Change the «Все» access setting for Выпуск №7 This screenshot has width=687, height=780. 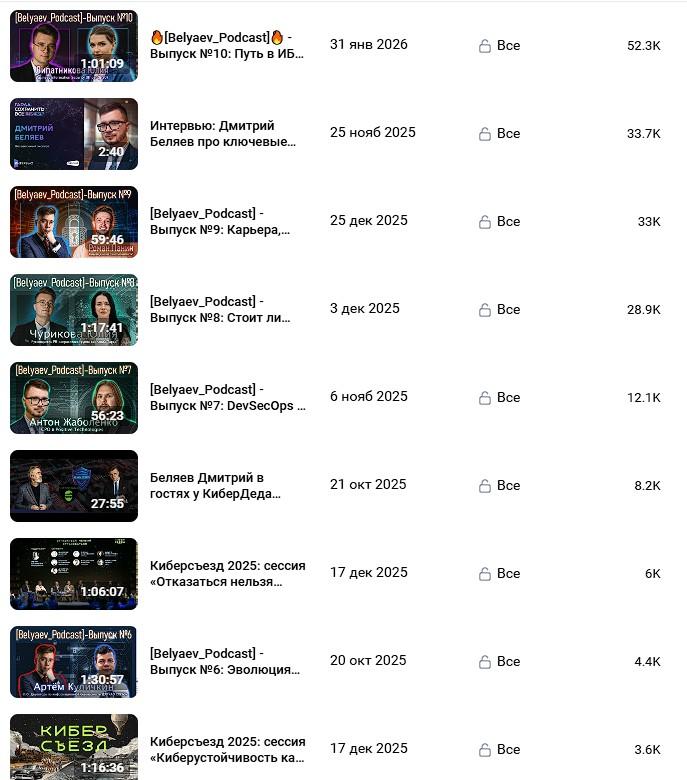point(500,398)
